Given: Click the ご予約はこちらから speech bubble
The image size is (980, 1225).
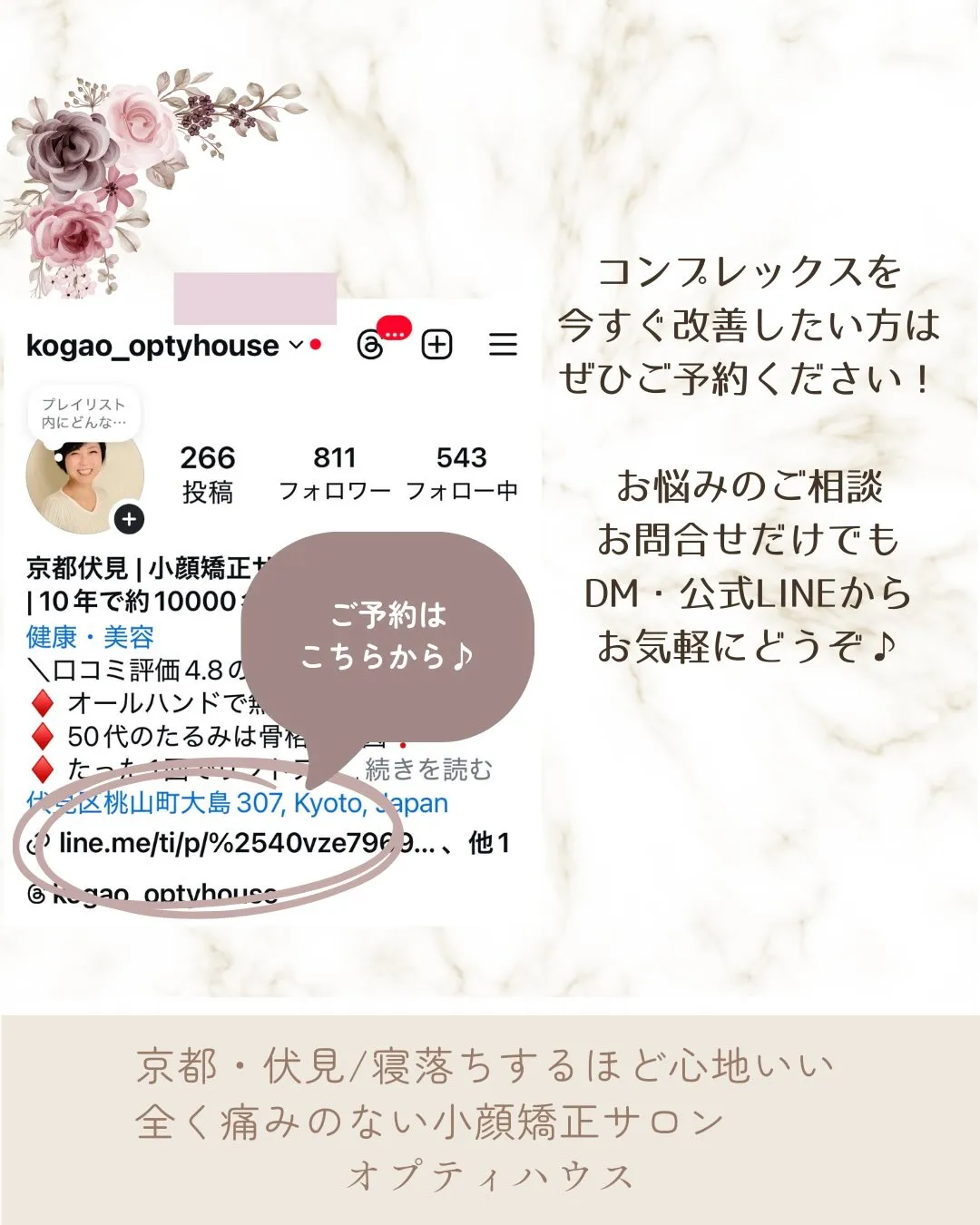Looking at the screenshot, I should (x=386, y=635).
